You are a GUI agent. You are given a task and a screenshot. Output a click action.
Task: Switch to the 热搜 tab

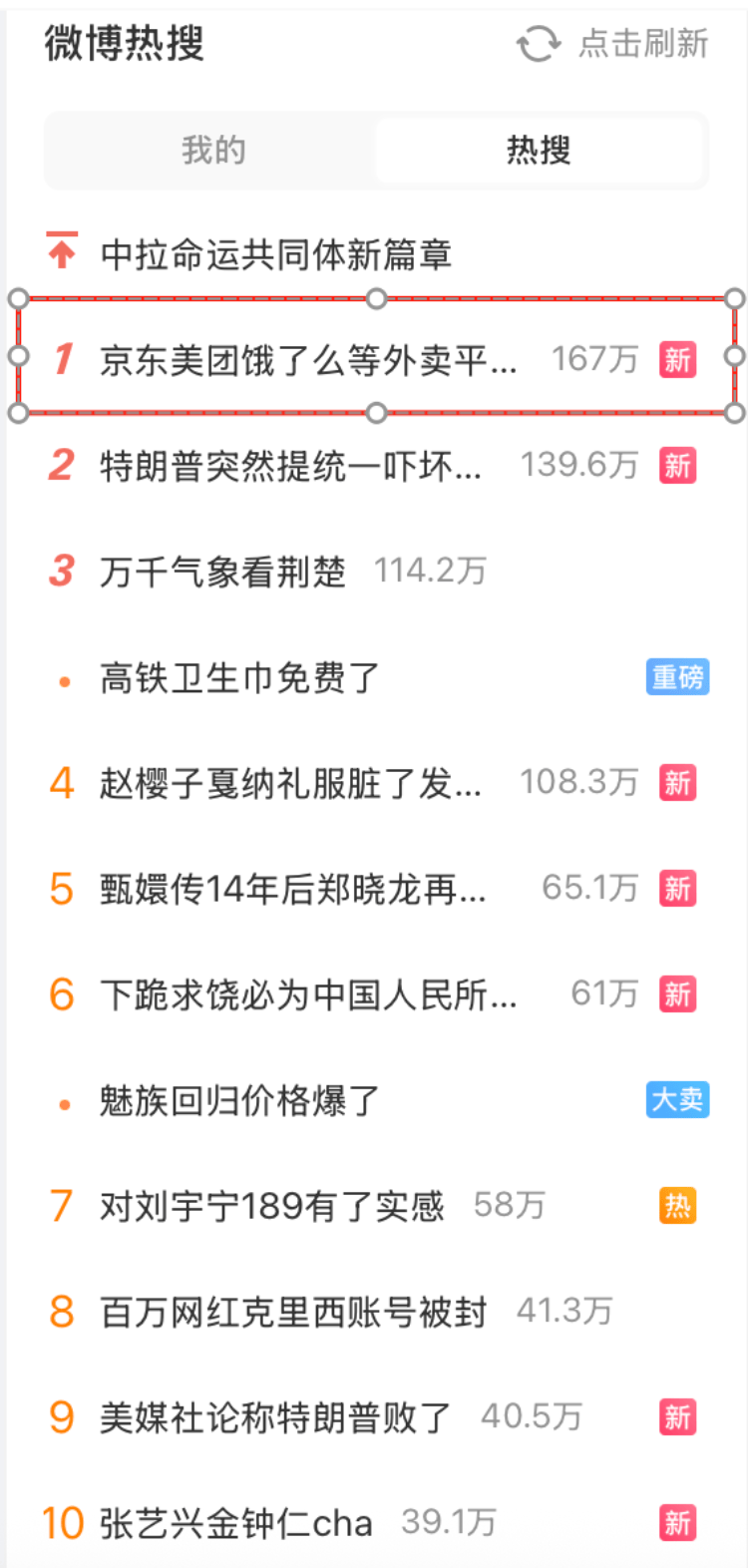pos(540,150)
